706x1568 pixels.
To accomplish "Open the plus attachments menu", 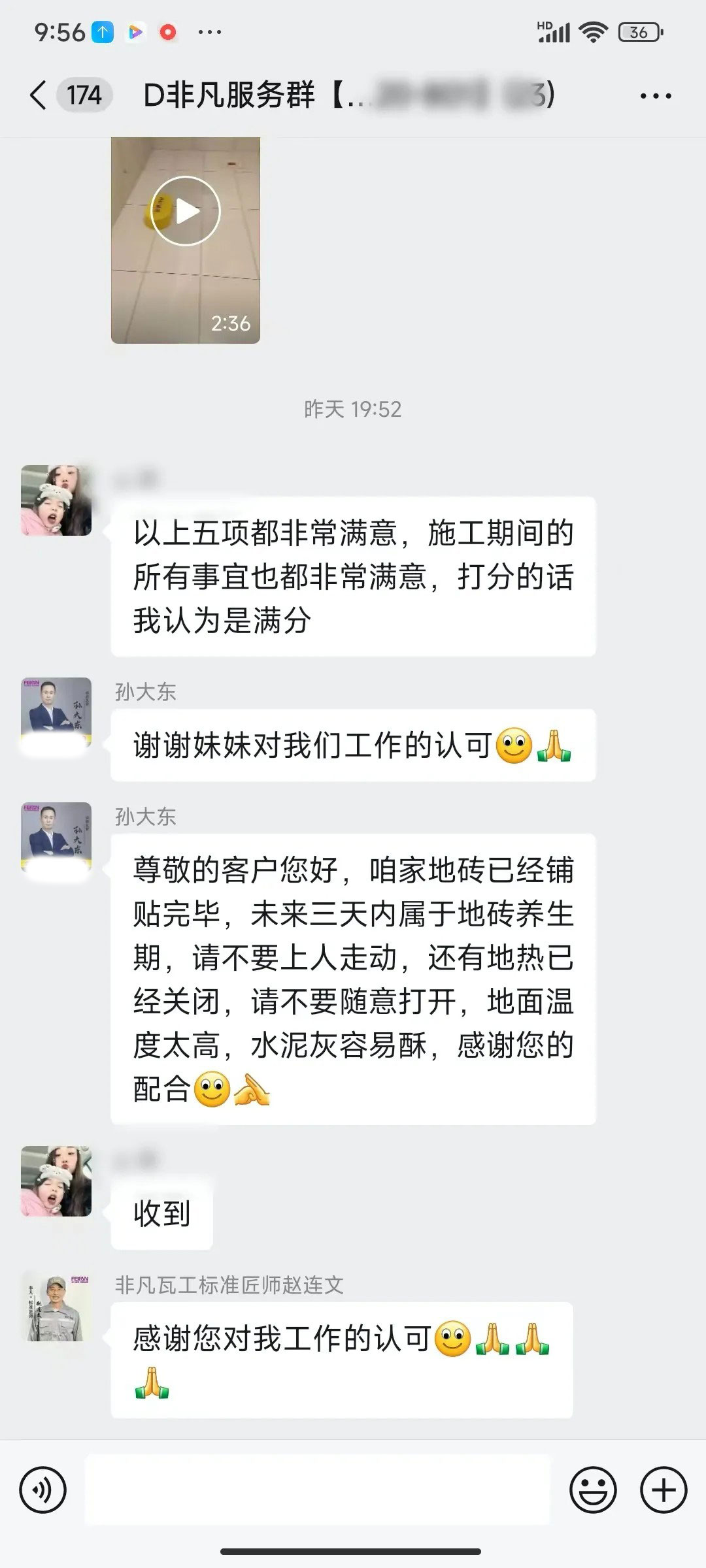I will point(664,1490).
